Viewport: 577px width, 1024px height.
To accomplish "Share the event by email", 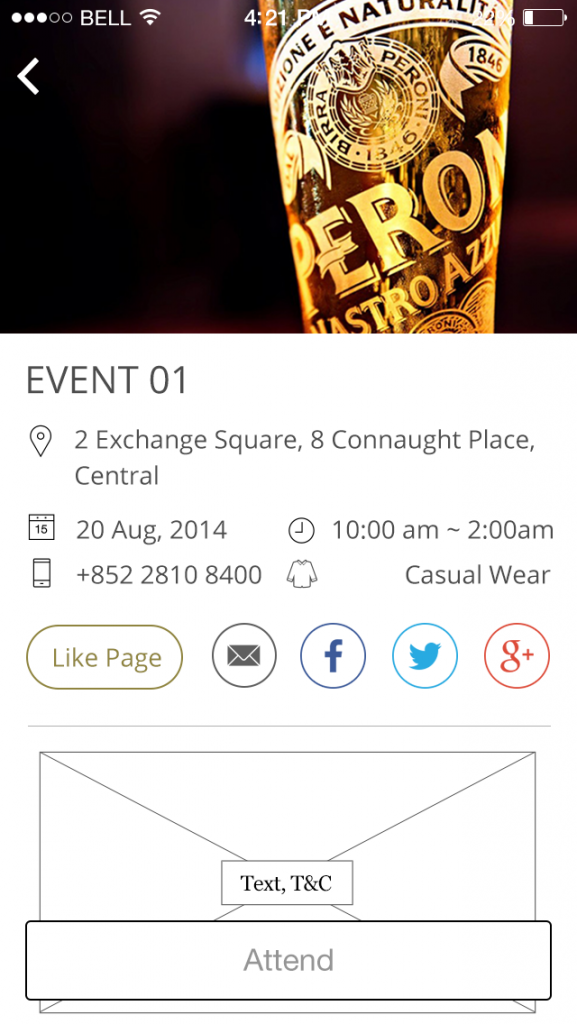I will coord(244,656).
